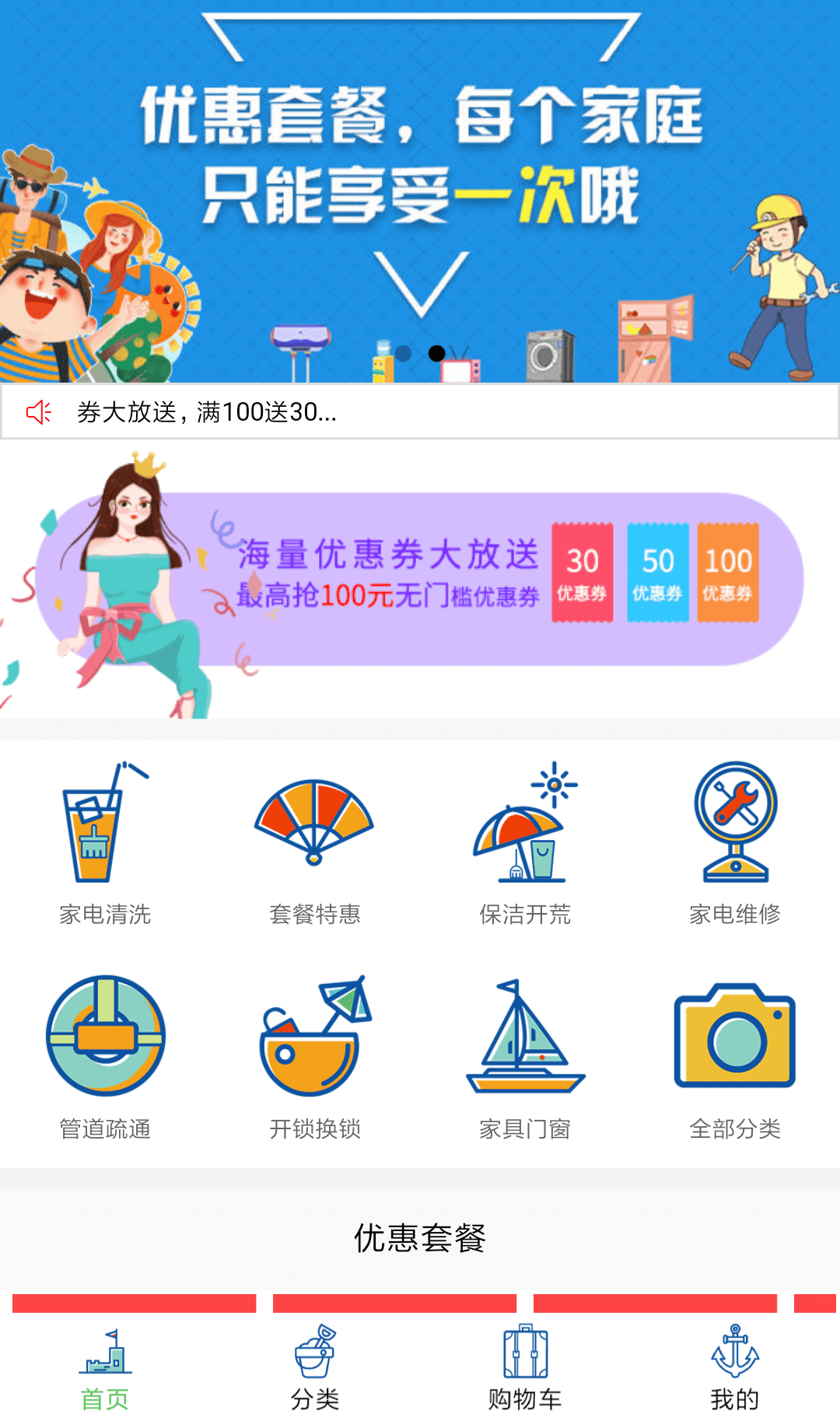
Task: Open 开锁换锁 services
Action: [315, 1058]
